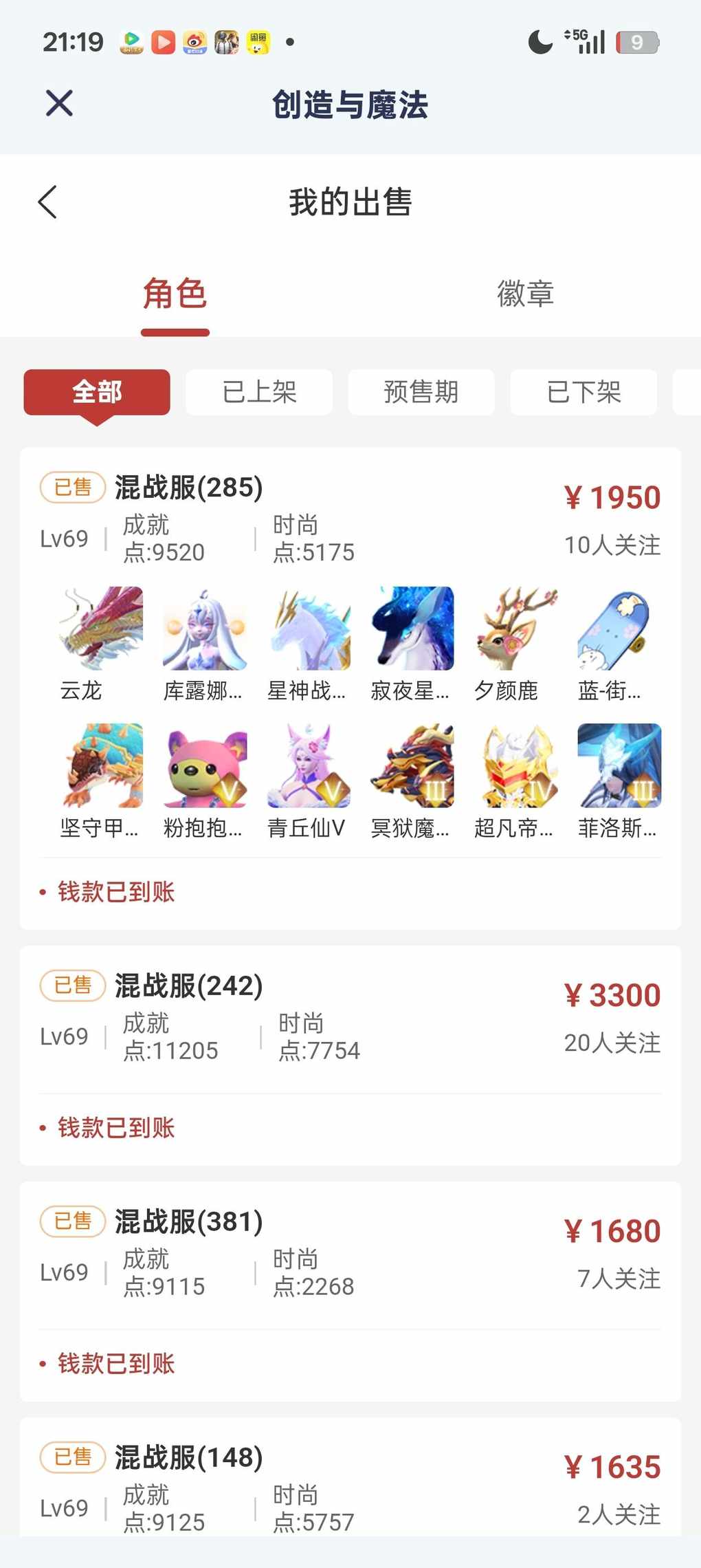Switch to the 徽章 tab
This screenshot has width=701, height=1568.
(x=525, y=294)
